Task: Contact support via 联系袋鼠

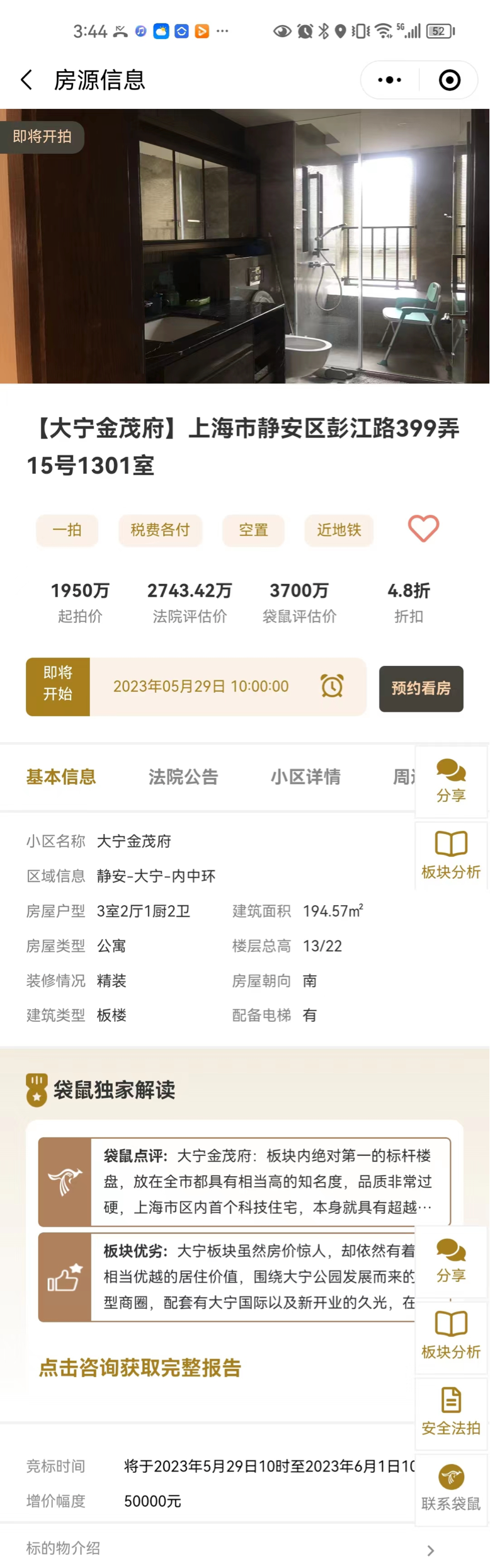Action: 451,1489
